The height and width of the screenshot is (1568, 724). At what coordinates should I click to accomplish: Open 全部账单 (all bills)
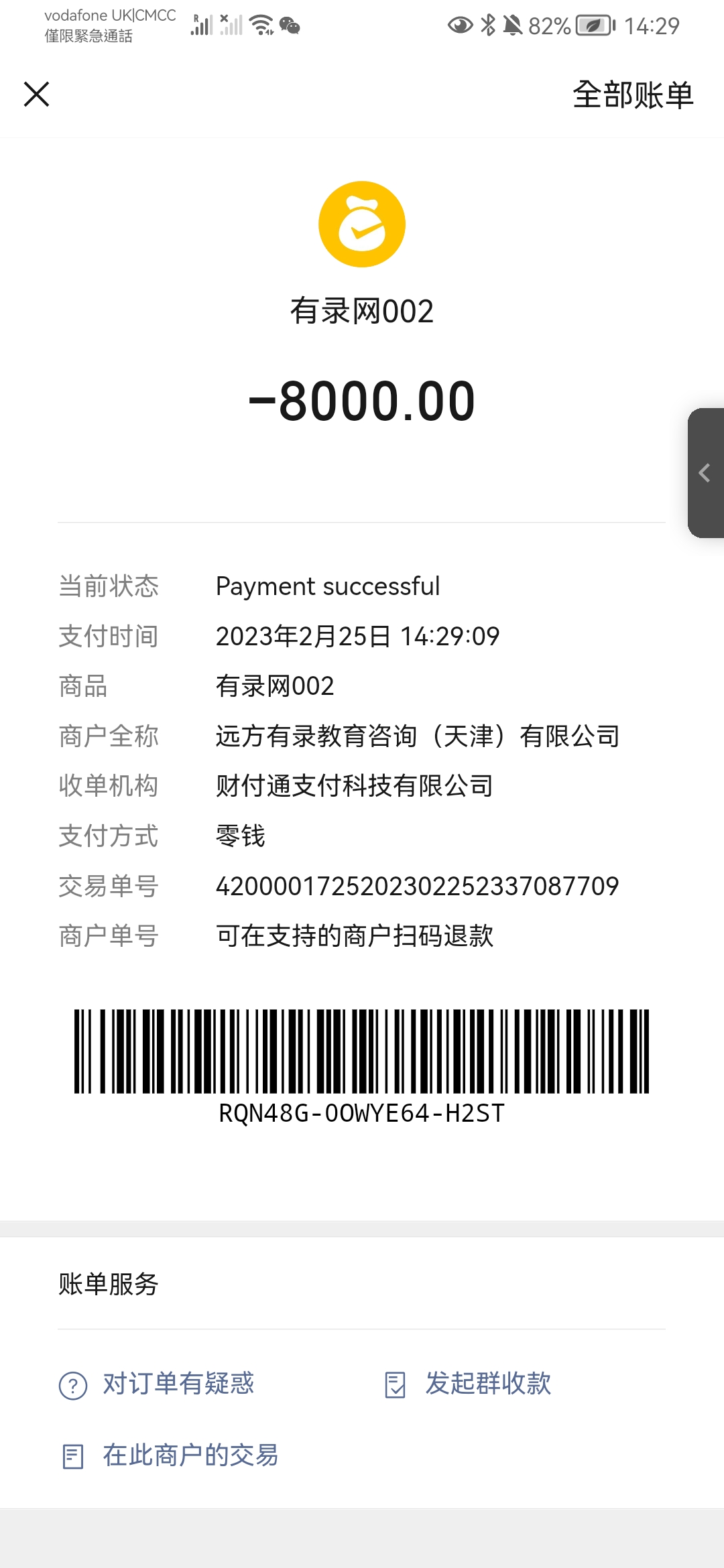(632, 94)
